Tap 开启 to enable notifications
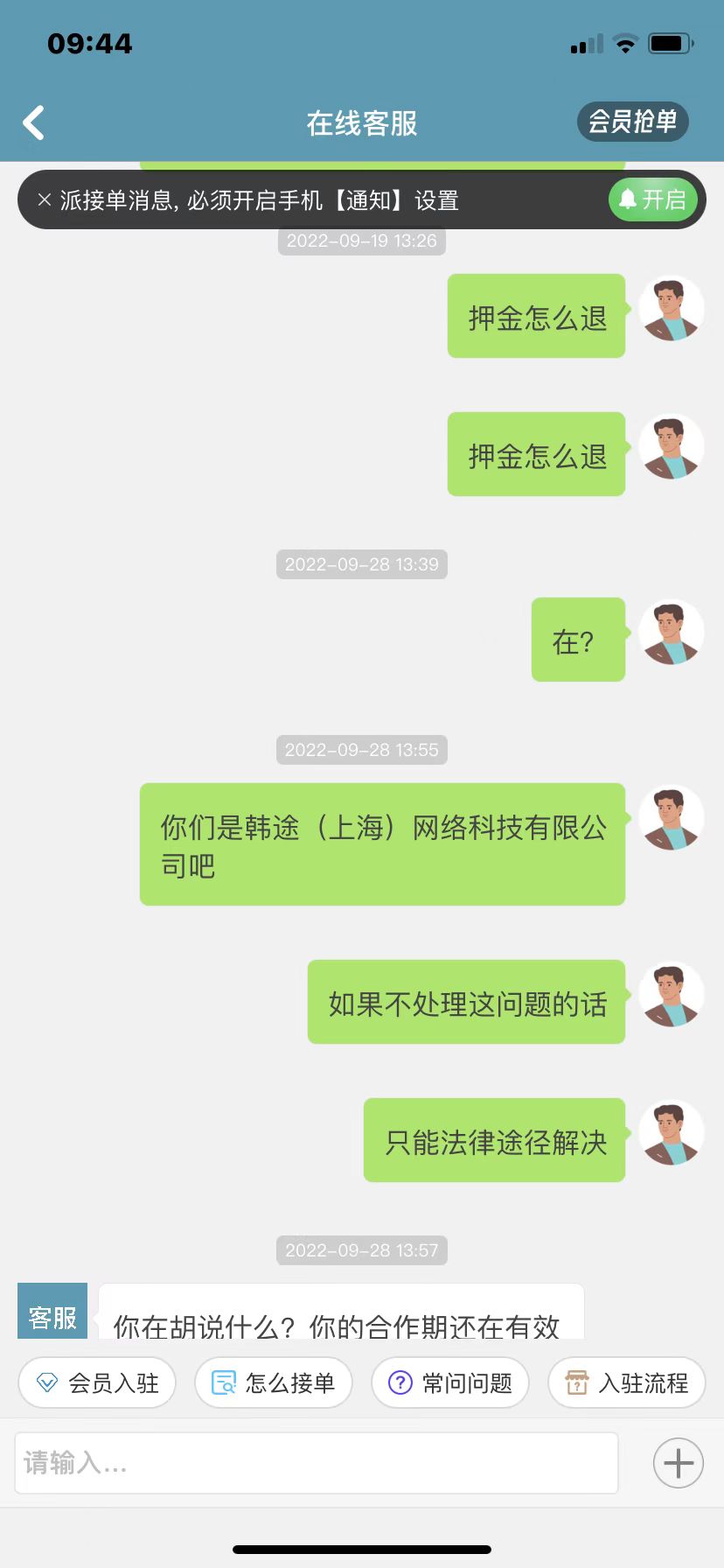 (652, 199)
